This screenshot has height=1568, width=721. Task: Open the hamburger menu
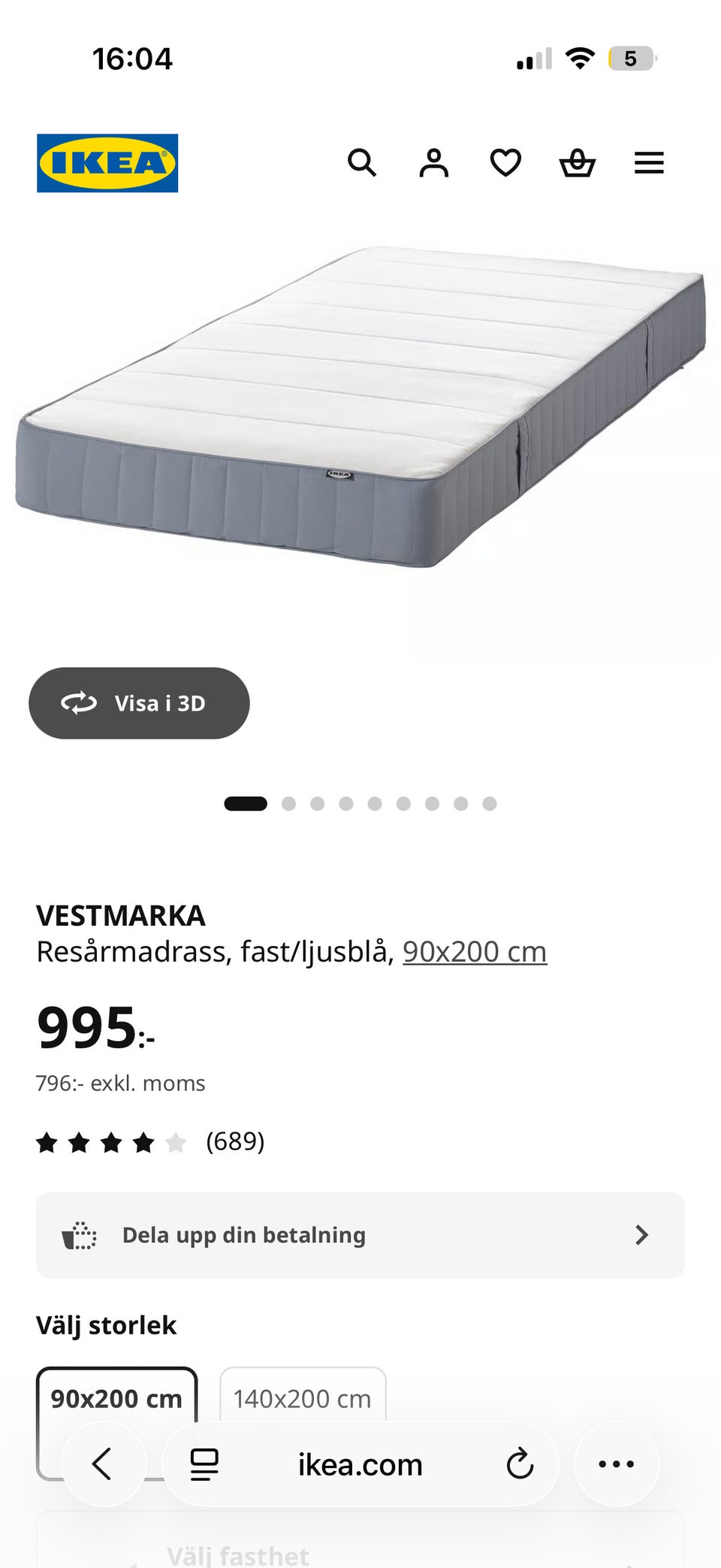[x=649, y=162]
